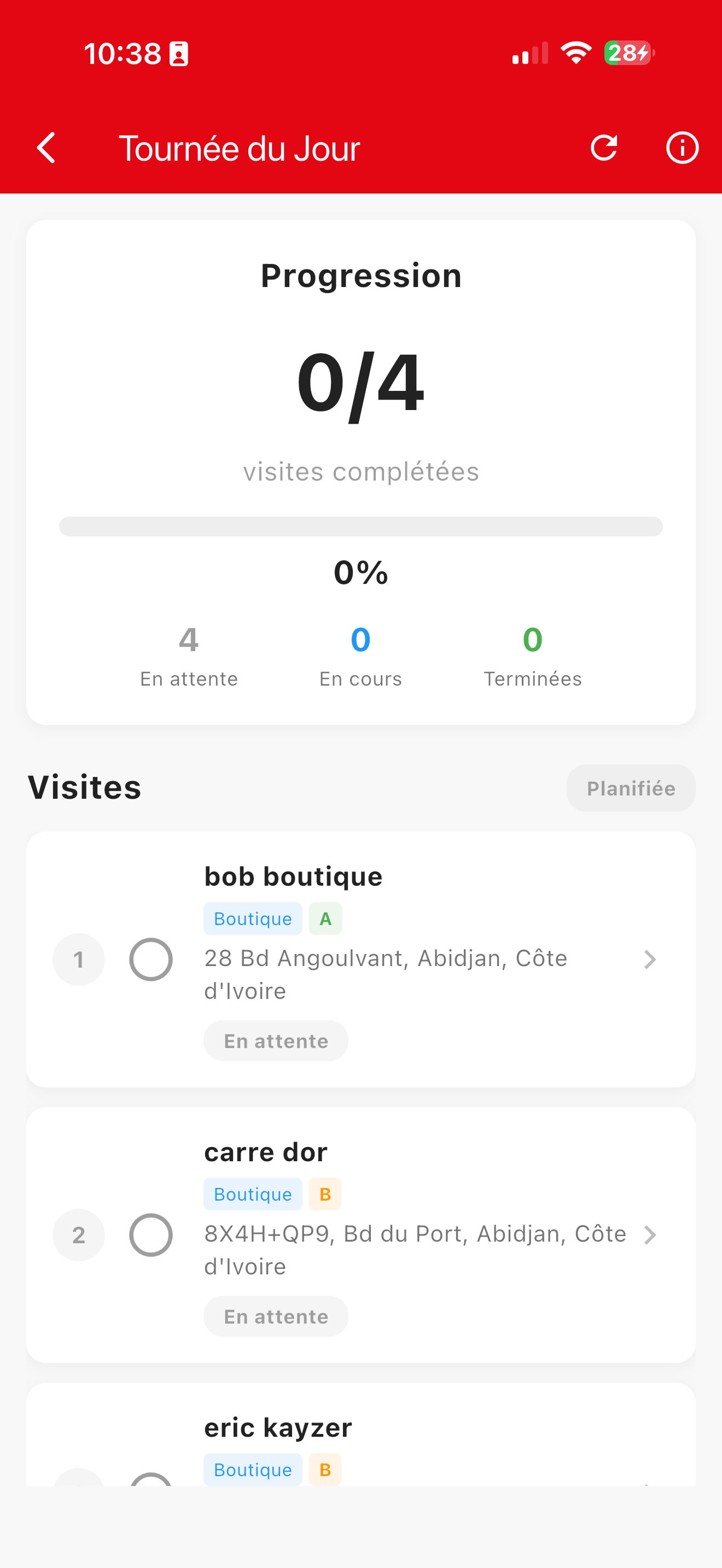Select the segment B badge for eric kayzer
The width and height of the screenshot is (722, 1568).
tap(325, 1469)
